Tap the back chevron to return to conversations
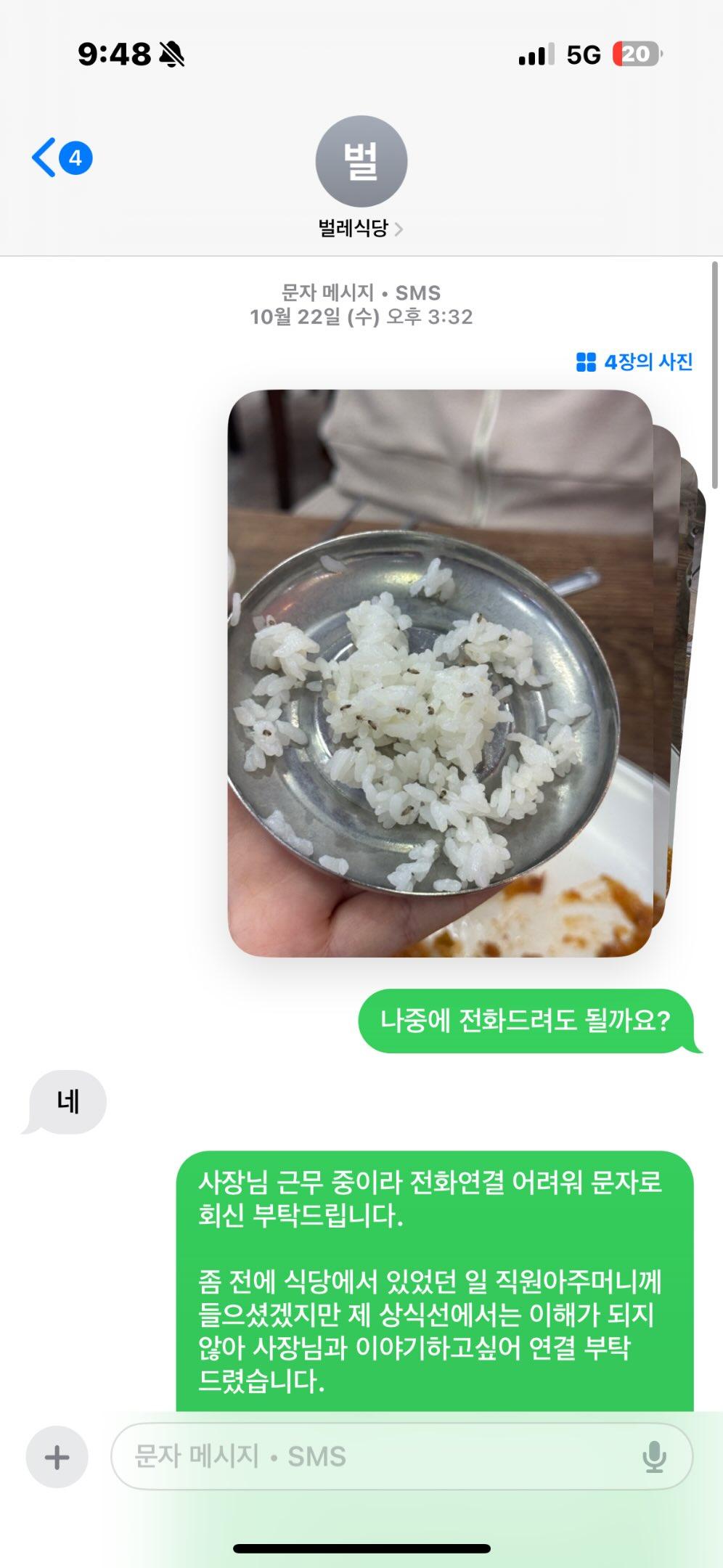 (x=45, y=158)
